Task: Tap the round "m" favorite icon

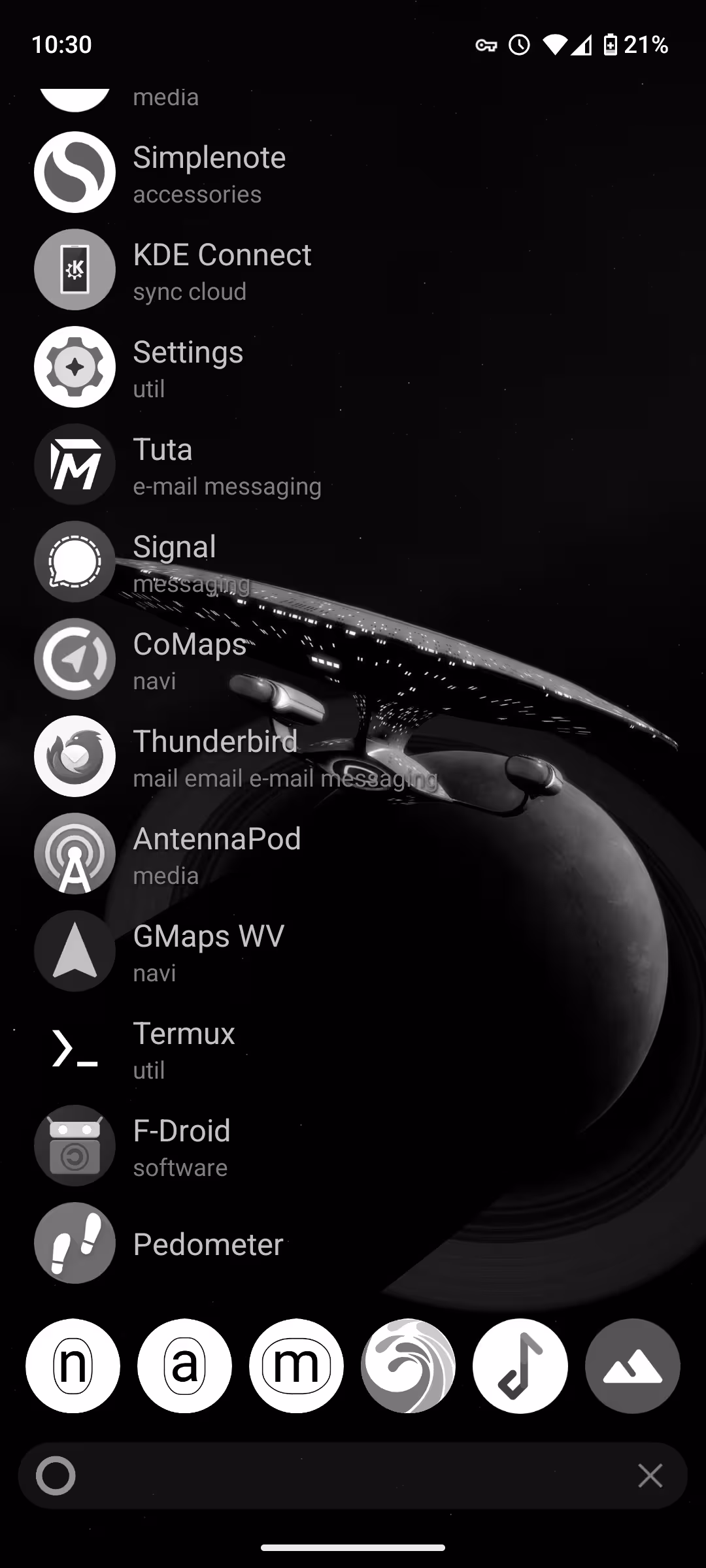Action: (296, 1366)
